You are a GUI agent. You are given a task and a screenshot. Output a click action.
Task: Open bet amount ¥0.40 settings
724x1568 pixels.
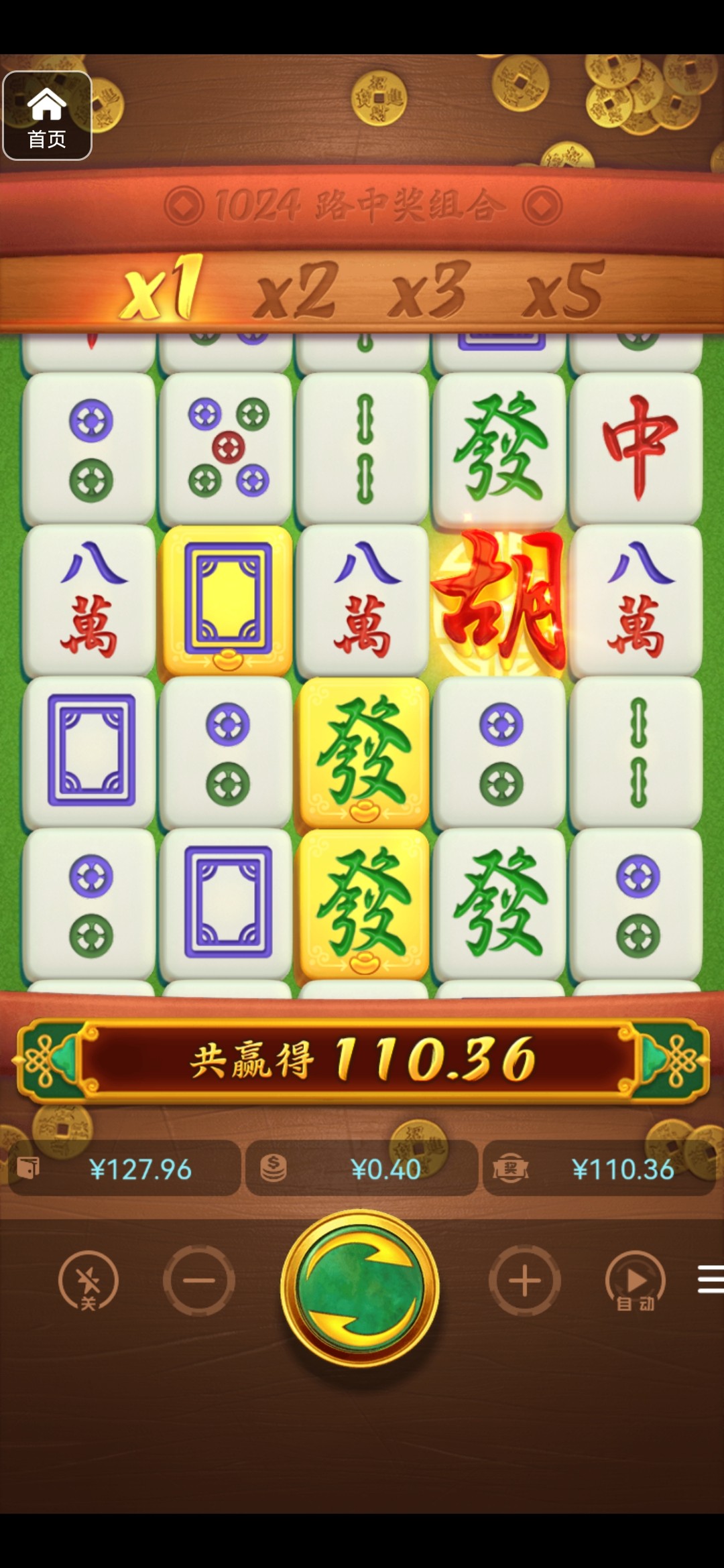362,1169
